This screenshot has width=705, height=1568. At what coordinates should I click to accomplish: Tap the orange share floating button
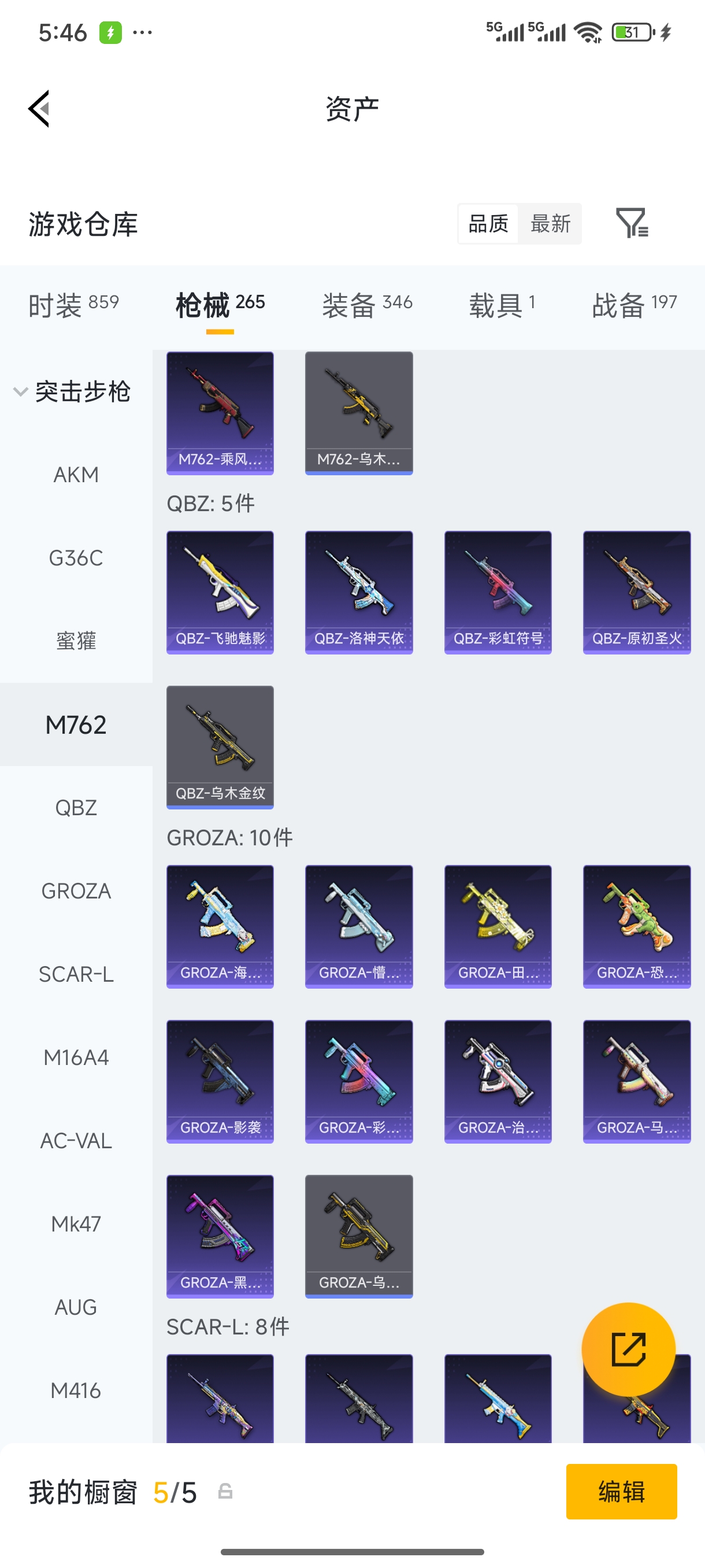(x=628, y=1349)
